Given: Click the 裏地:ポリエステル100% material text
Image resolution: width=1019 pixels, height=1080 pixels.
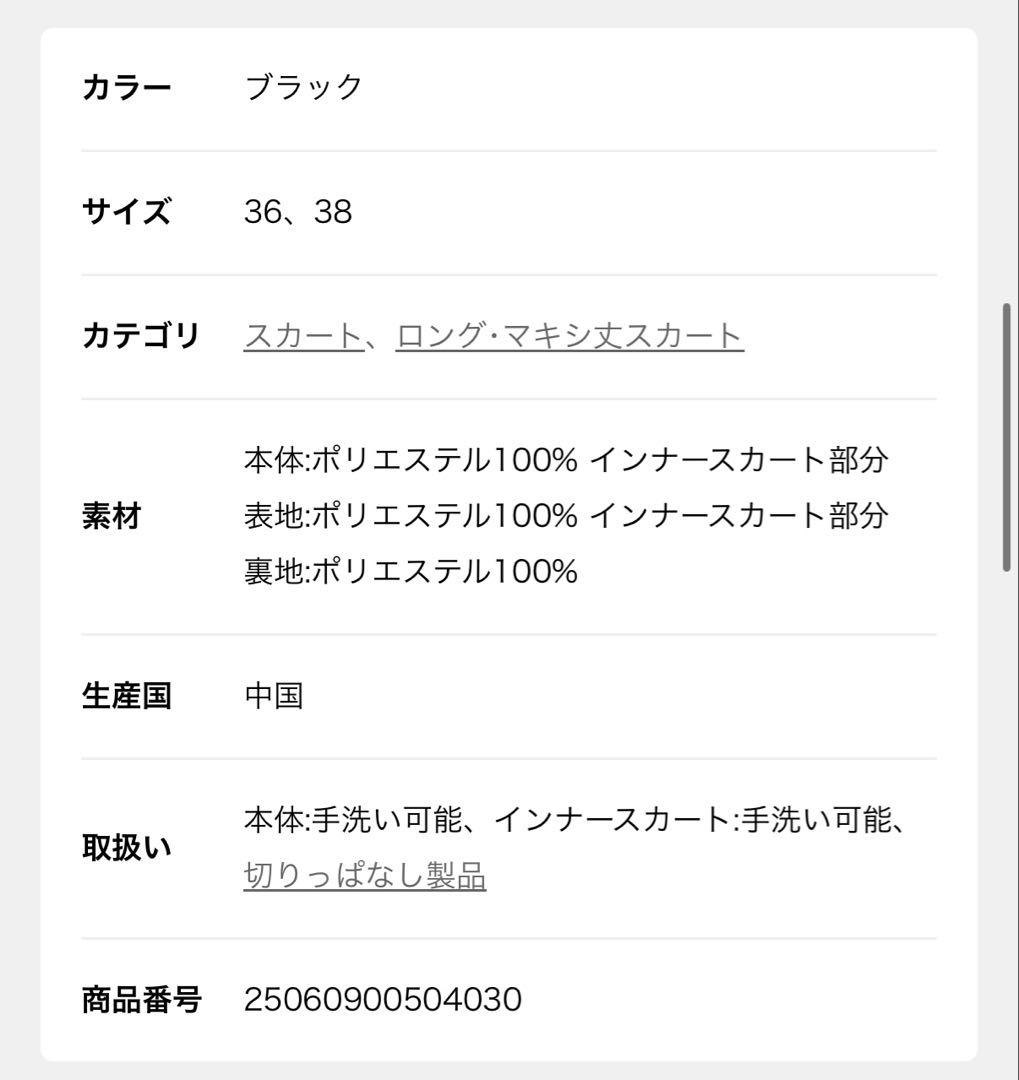Looking at the screenshot, I should 410,570.
